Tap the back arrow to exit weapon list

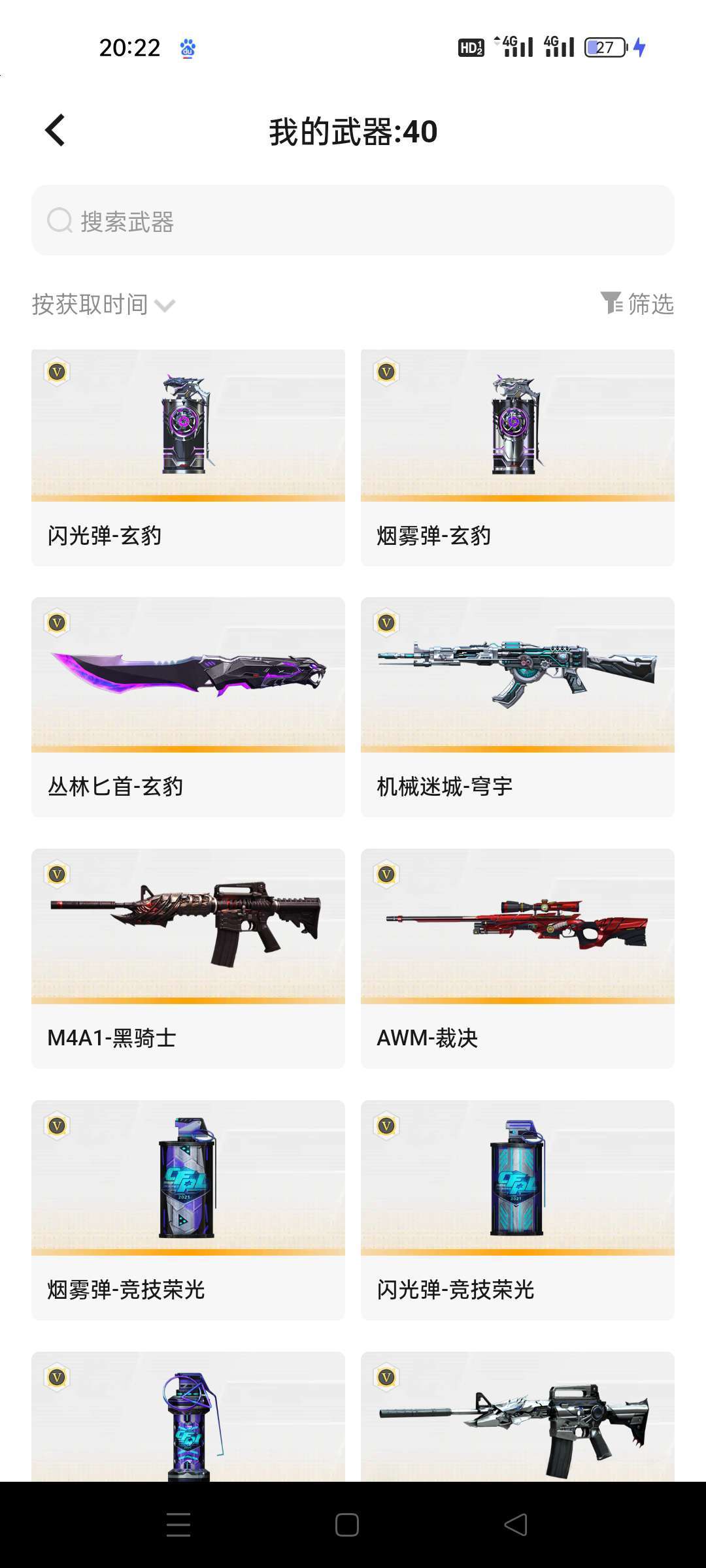pyautogui.click(x=55, y=129)
